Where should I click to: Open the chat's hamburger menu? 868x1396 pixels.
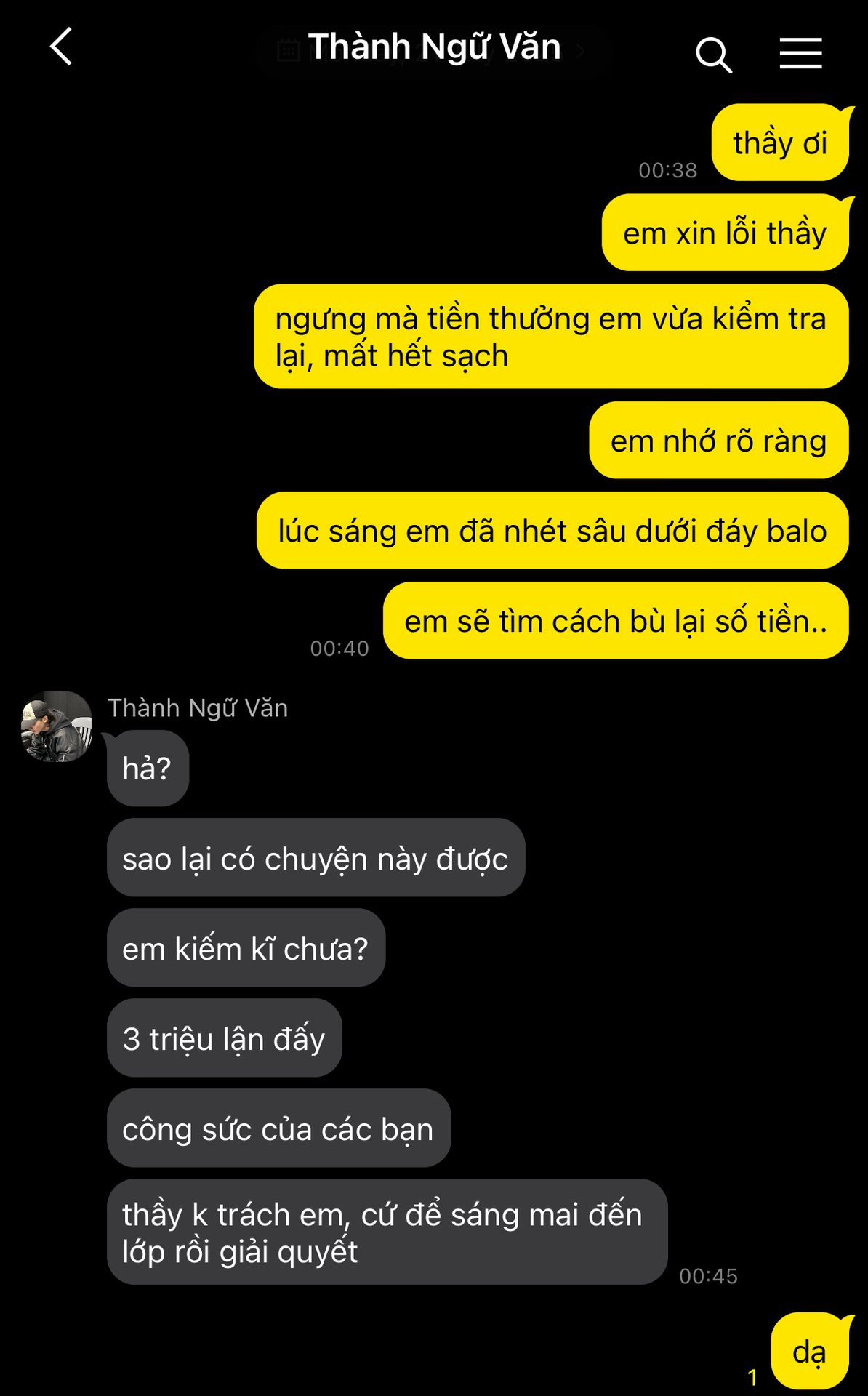click(x=800, y=54)
